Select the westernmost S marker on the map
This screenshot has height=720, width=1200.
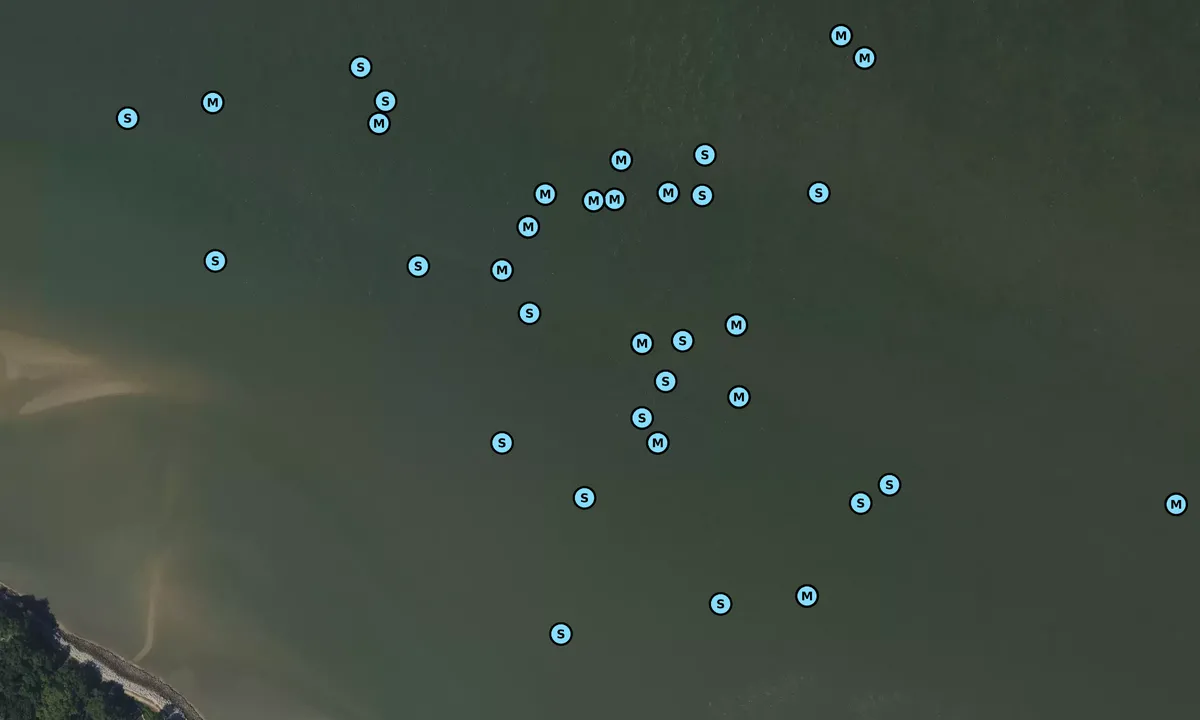tap(127, 118)
